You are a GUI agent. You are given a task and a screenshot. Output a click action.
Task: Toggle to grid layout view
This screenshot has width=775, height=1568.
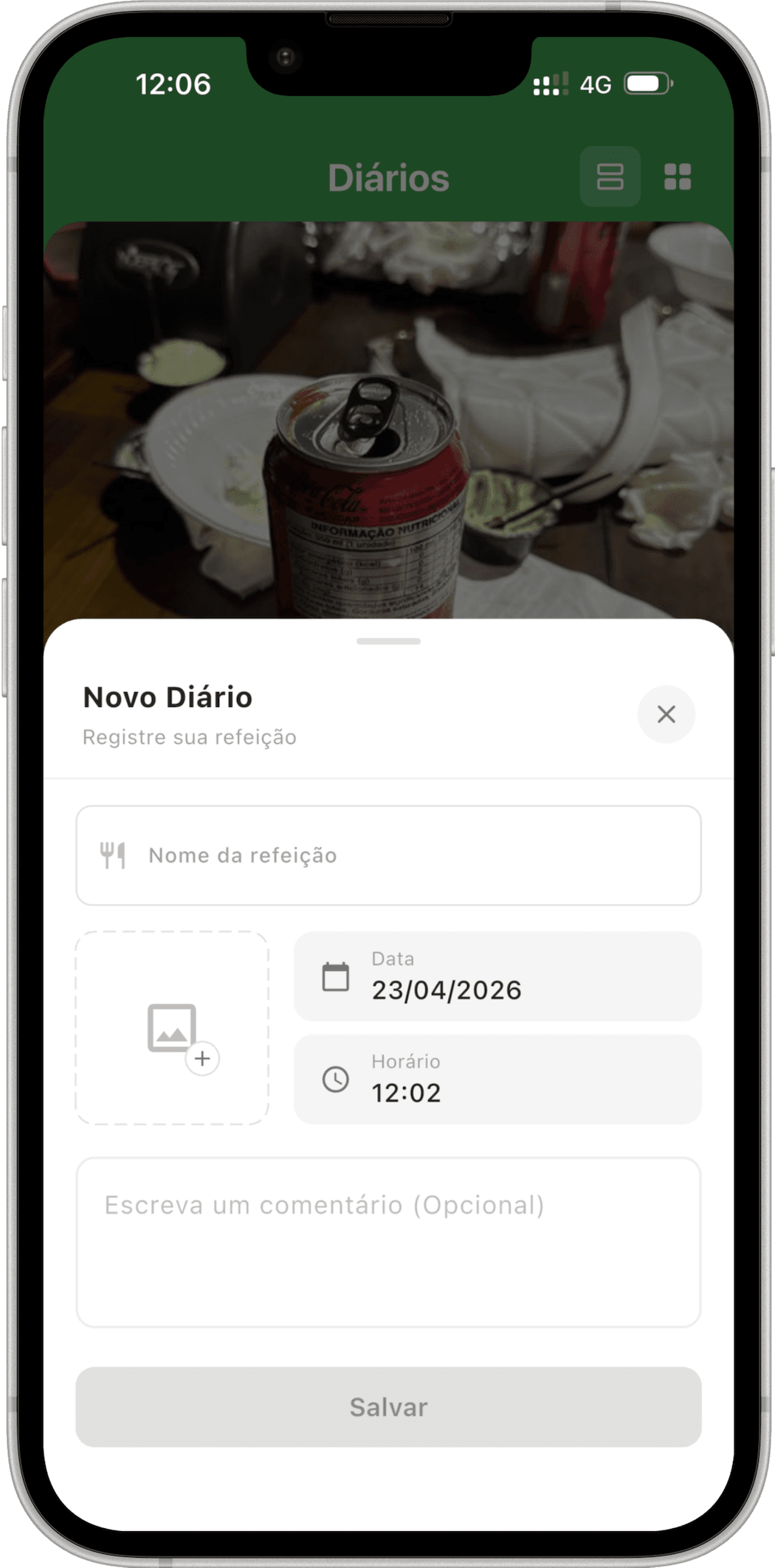click(x=677, y=177)
